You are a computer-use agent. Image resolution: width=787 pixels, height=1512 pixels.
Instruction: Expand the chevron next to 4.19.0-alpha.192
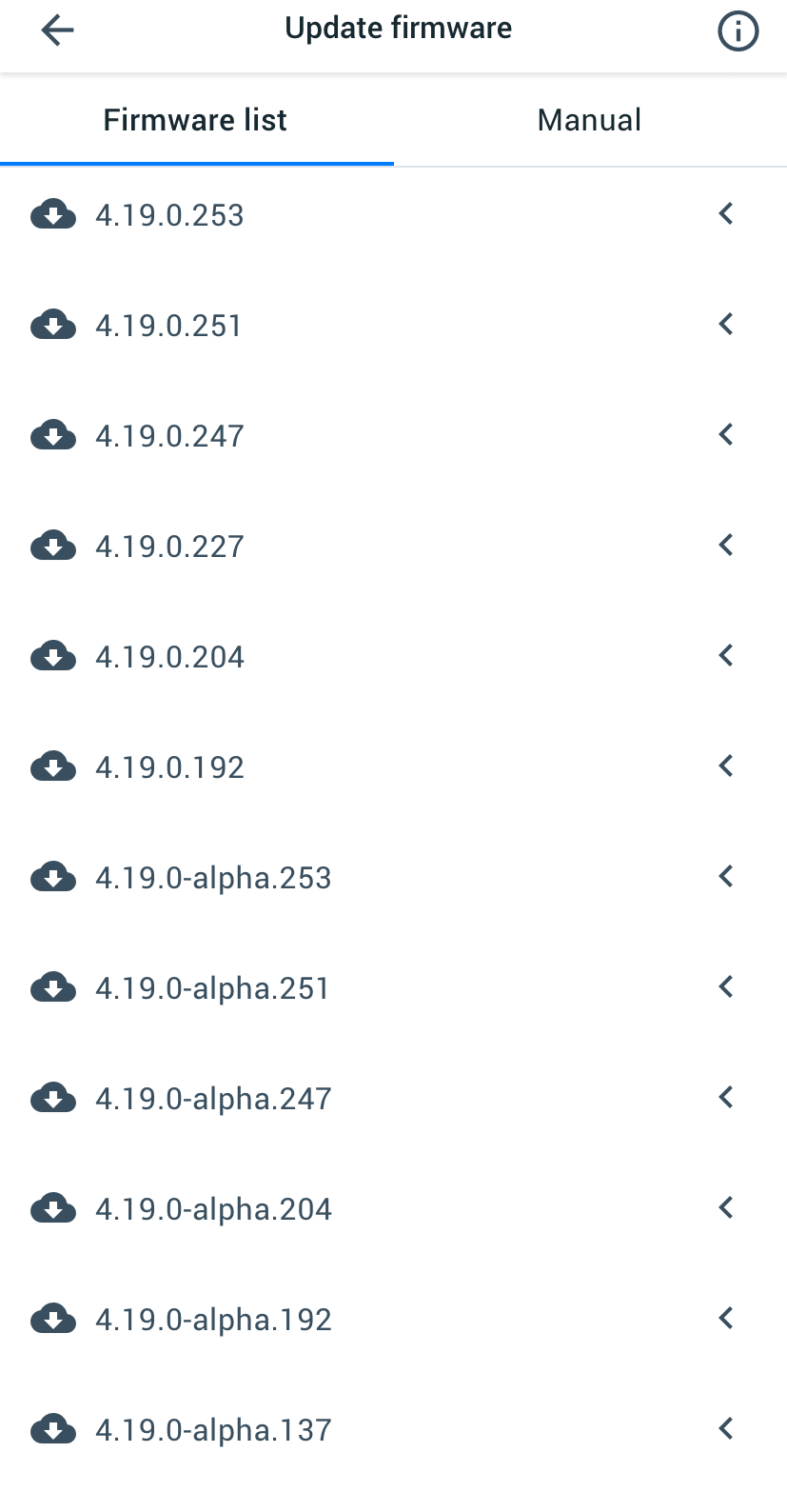click(725, 1318)
